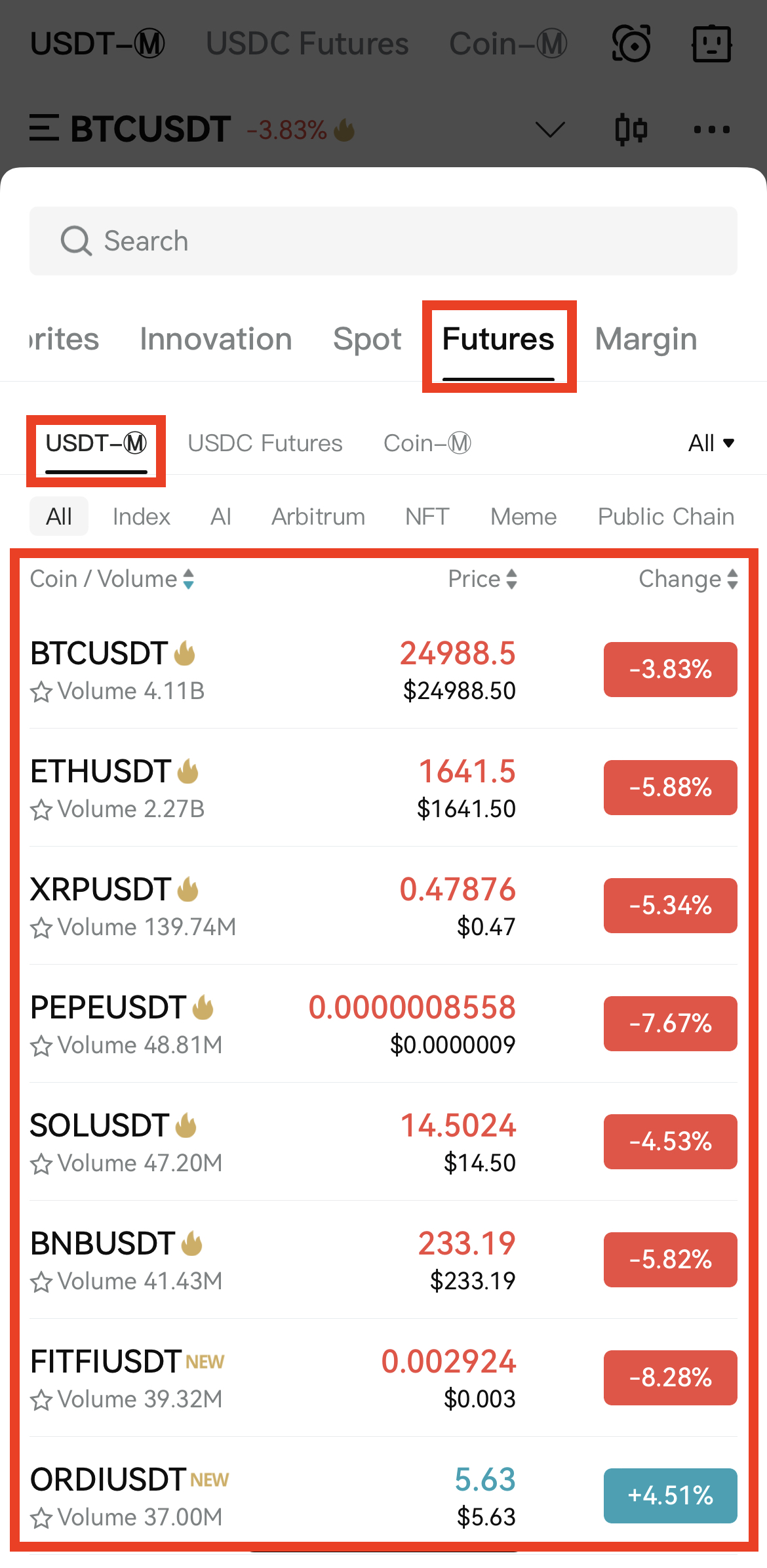767x1568 pixels.
Task: Sort list by Change
Action: [688, 579]
